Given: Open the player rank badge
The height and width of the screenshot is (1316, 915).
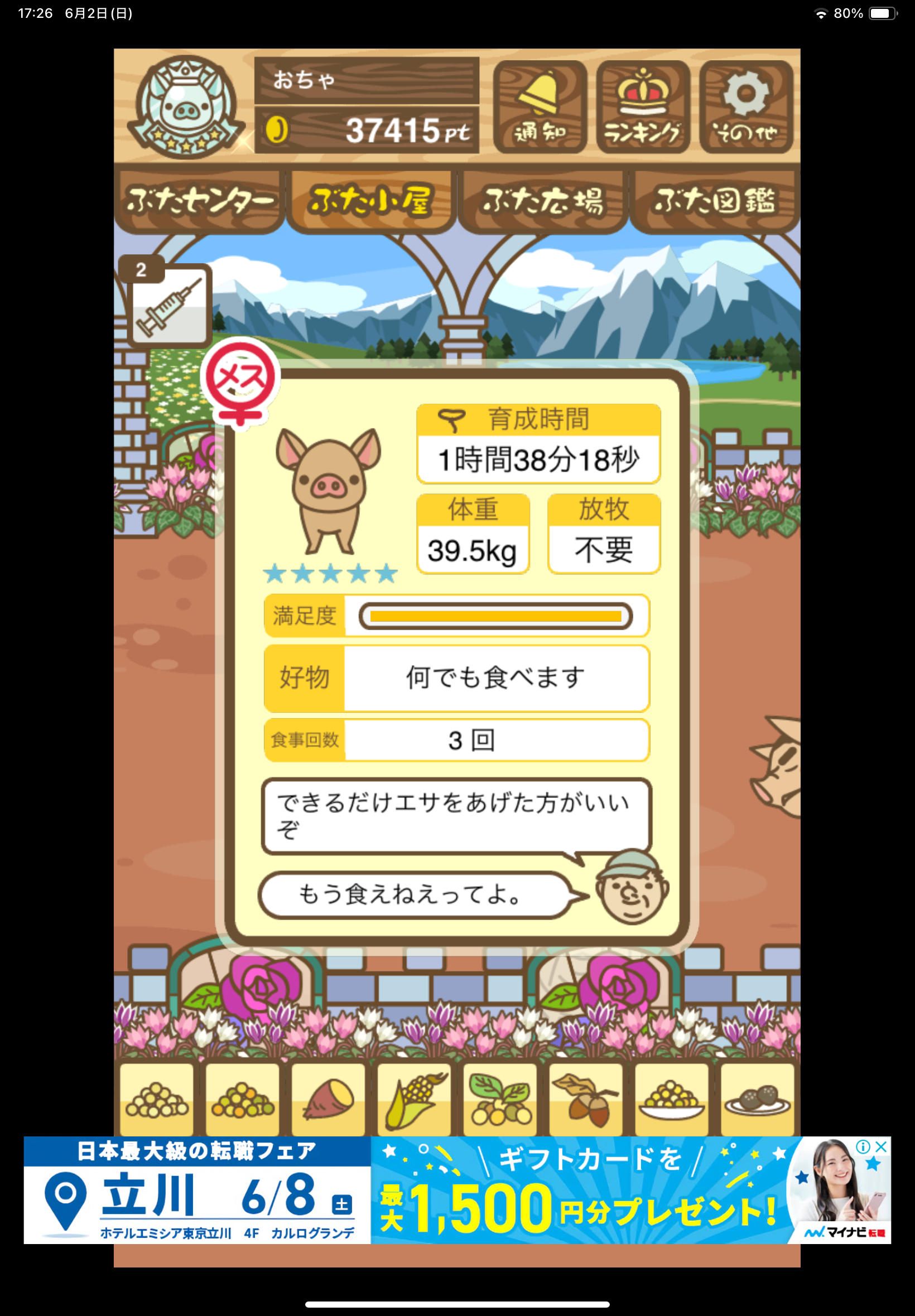Looking at the screenshot, I should pyautogui.click(x=184, y=107).
